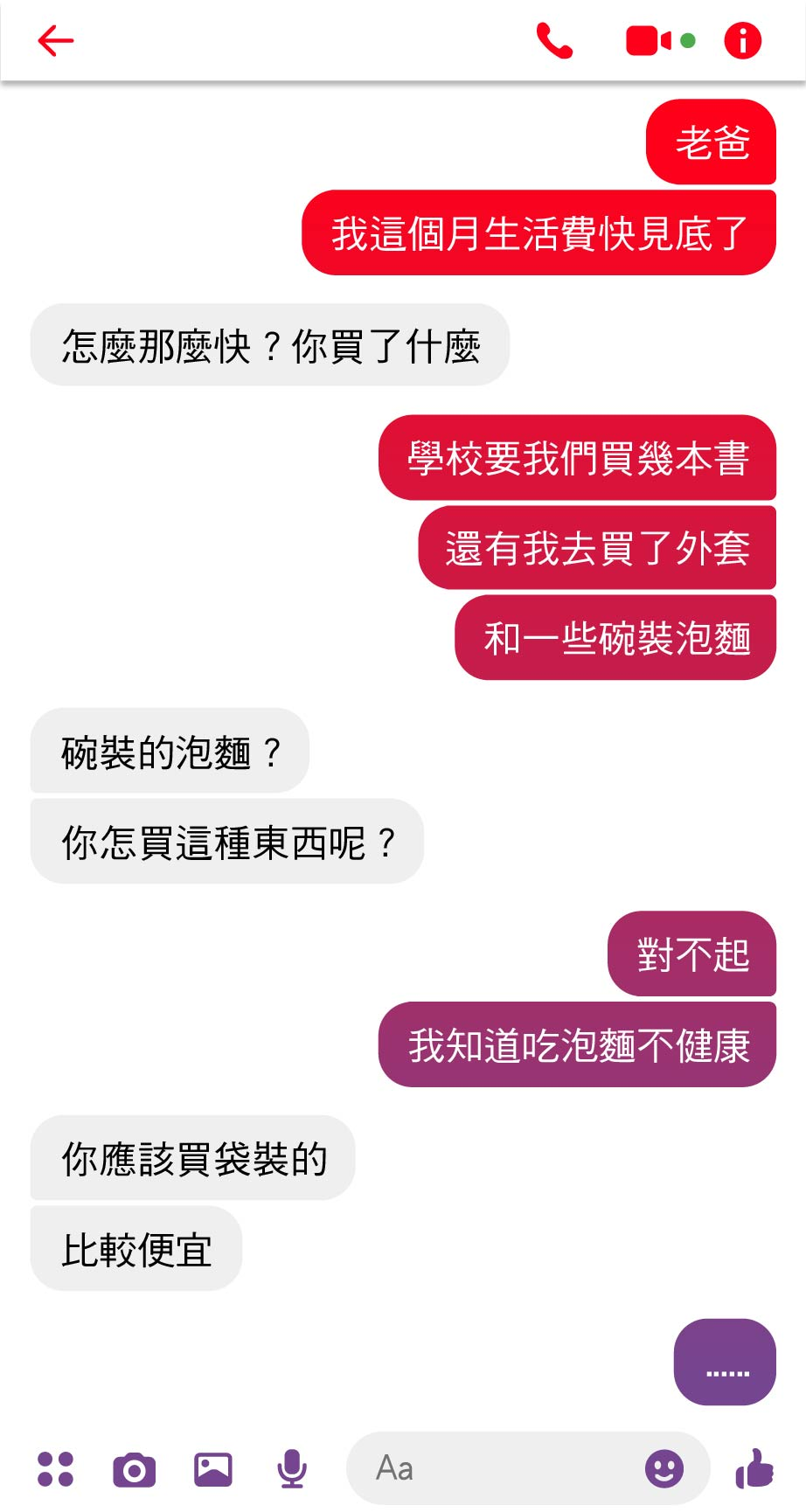Open the camera to take a photo
Screen dimensions: 806x1512
pos(134,1469)
